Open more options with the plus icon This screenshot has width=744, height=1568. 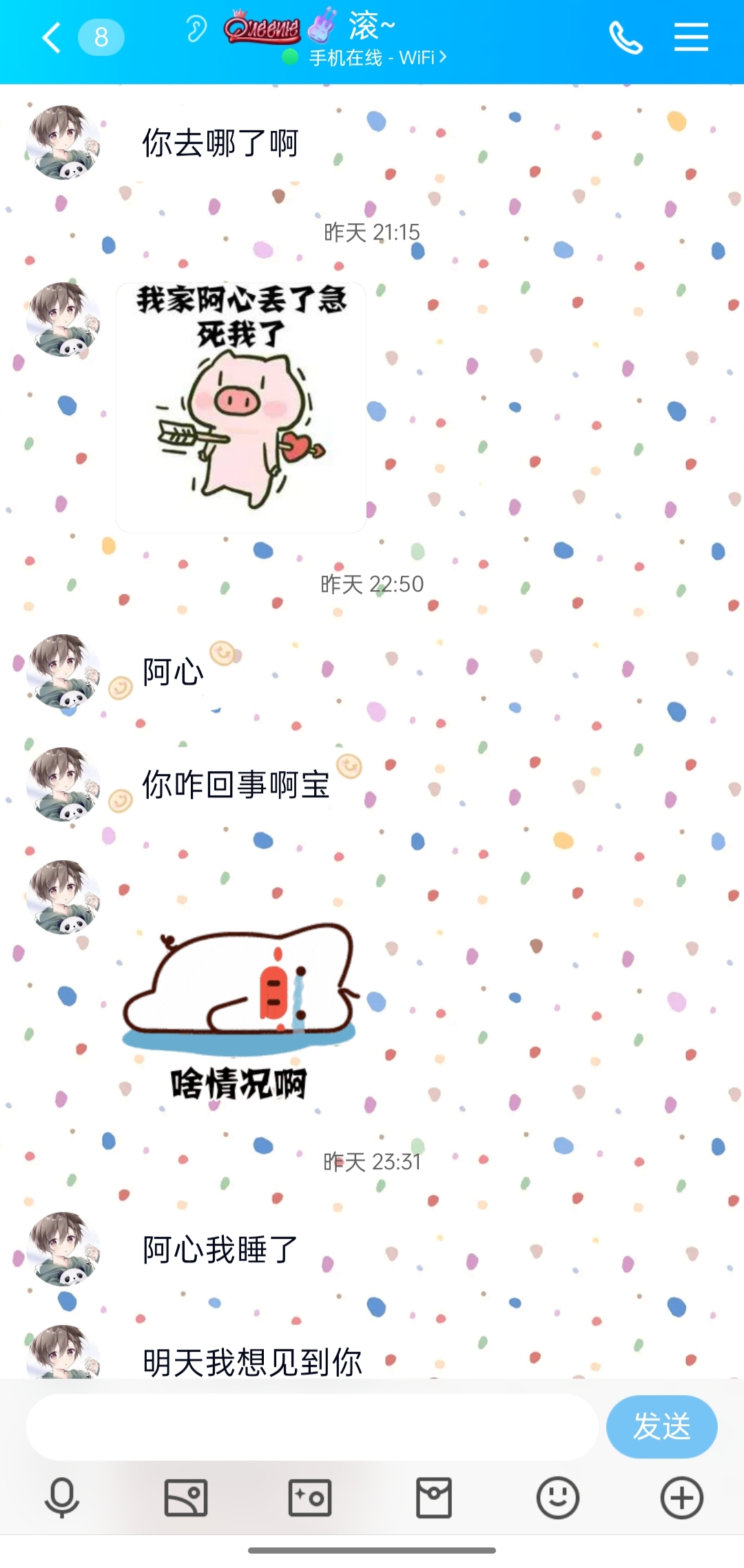click(x=682, y=1498)
